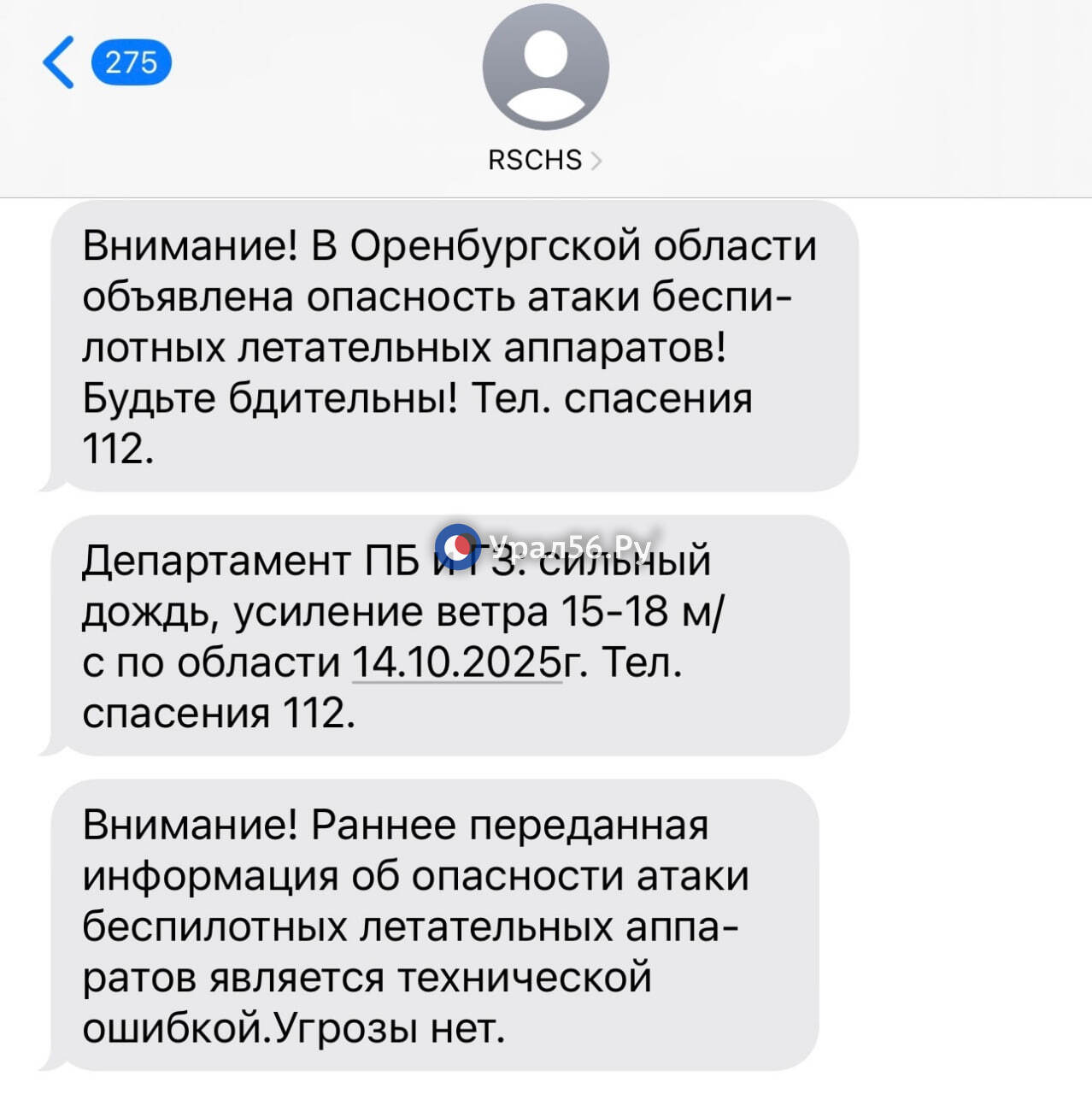Tap the underlined date 14.10.2025
The image size is (1092, 1094).
(x=455, y=662)
